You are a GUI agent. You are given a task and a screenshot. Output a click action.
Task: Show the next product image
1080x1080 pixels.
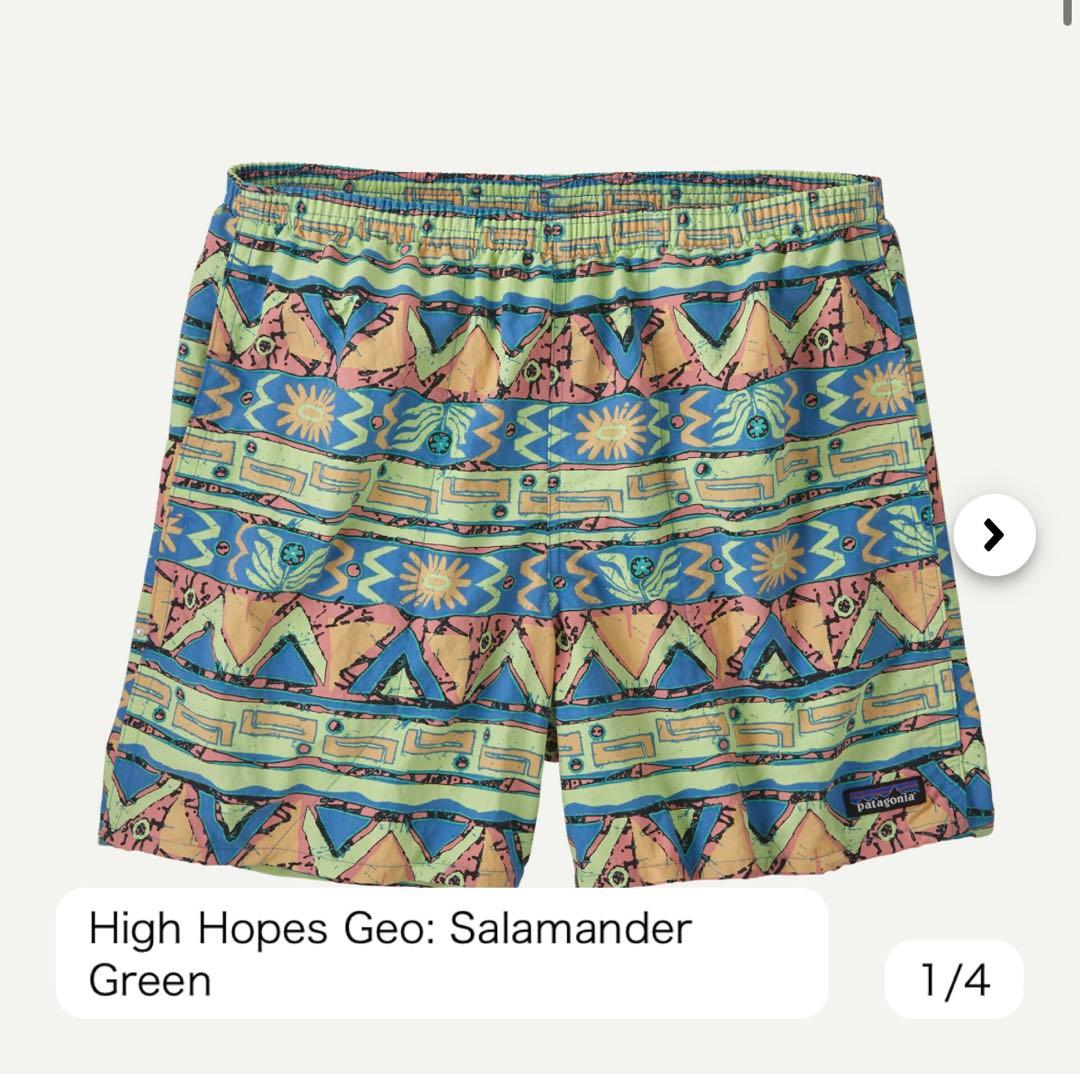click(993, 536)
